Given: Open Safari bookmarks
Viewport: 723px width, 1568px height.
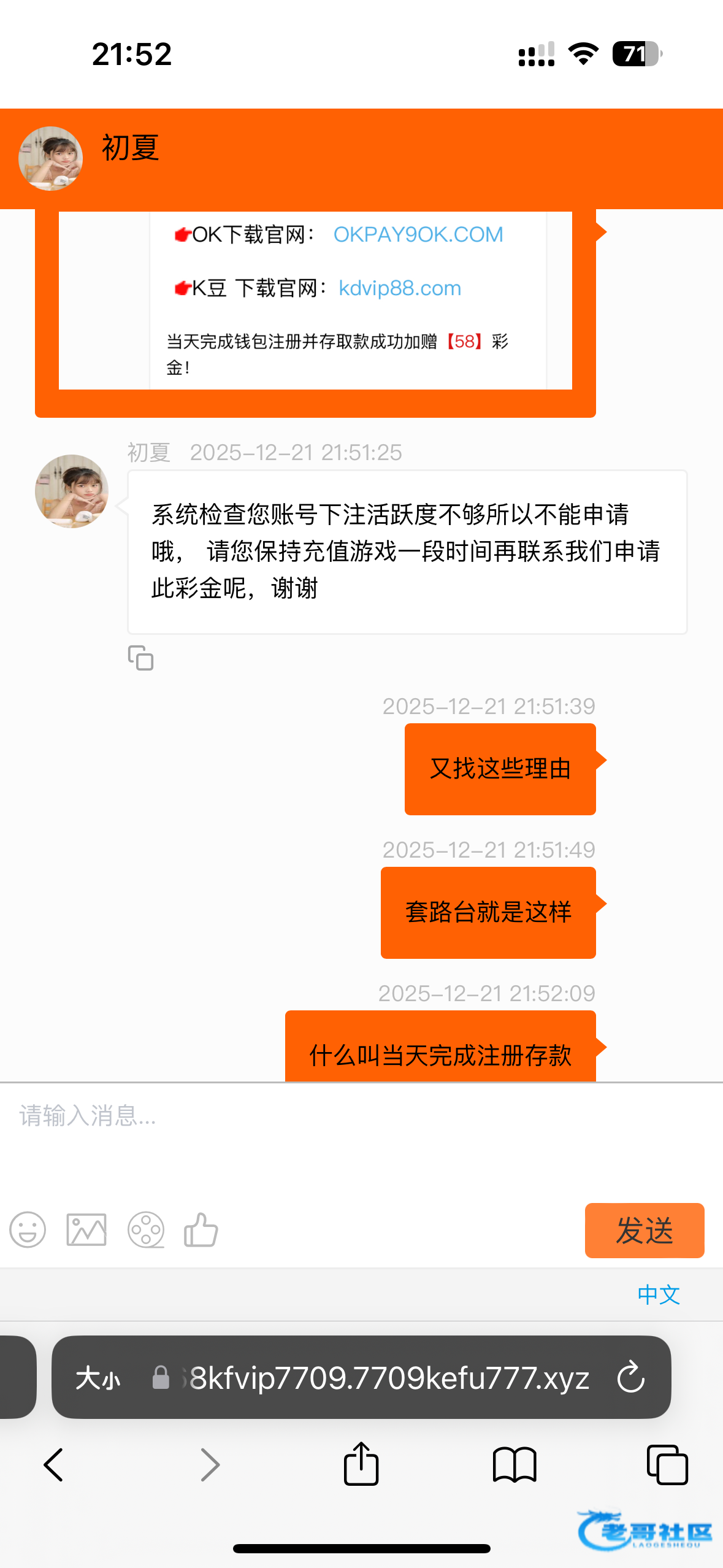Looking at the screenshot, I should coord(514,1465).
